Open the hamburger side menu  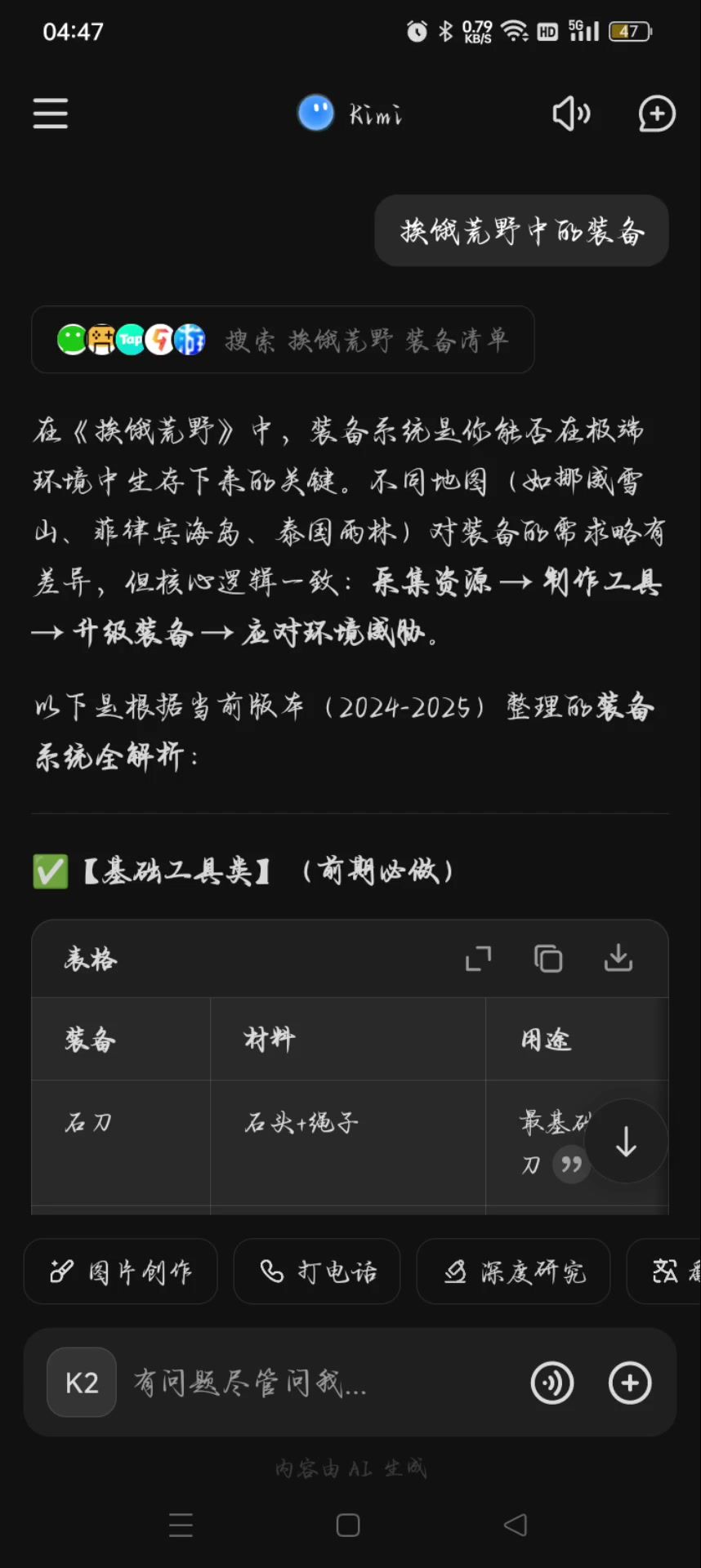(x=50, y=114)
